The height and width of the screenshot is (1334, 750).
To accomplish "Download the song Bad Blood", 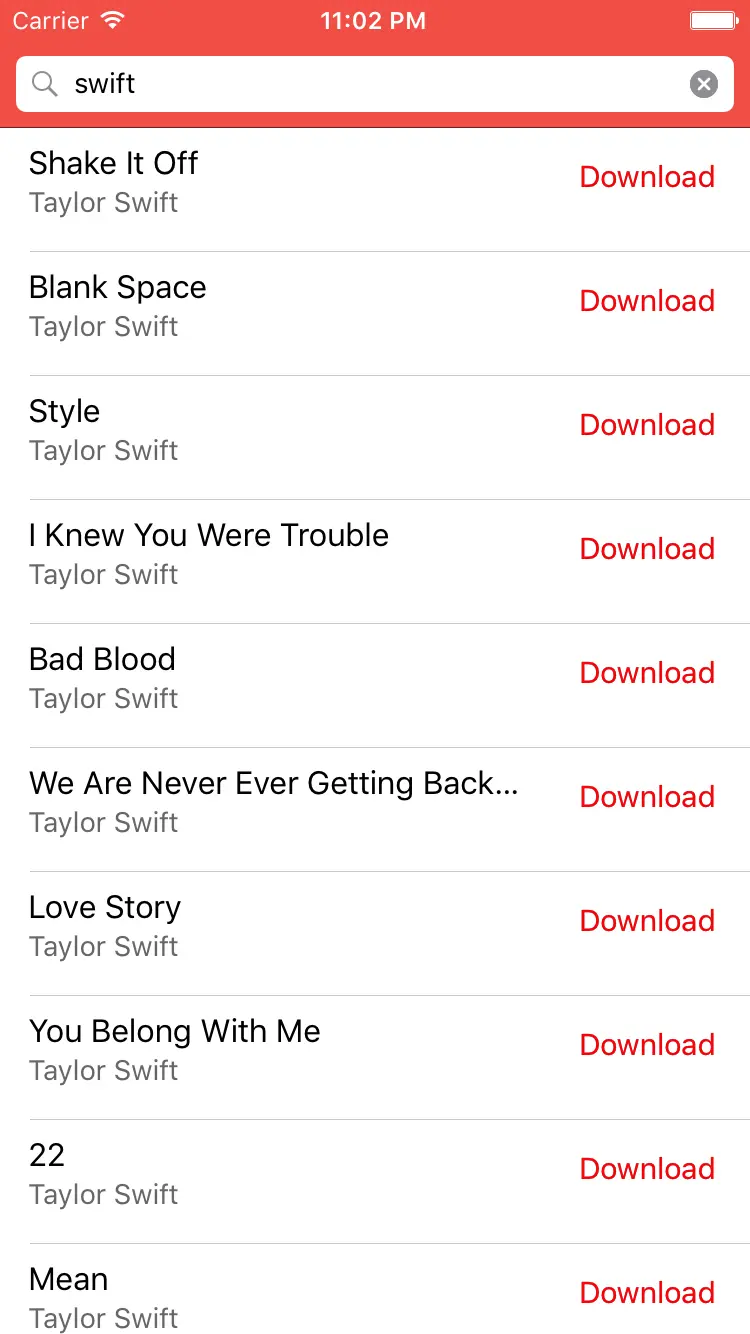I will pyautogui.click(x=647, y=673).
